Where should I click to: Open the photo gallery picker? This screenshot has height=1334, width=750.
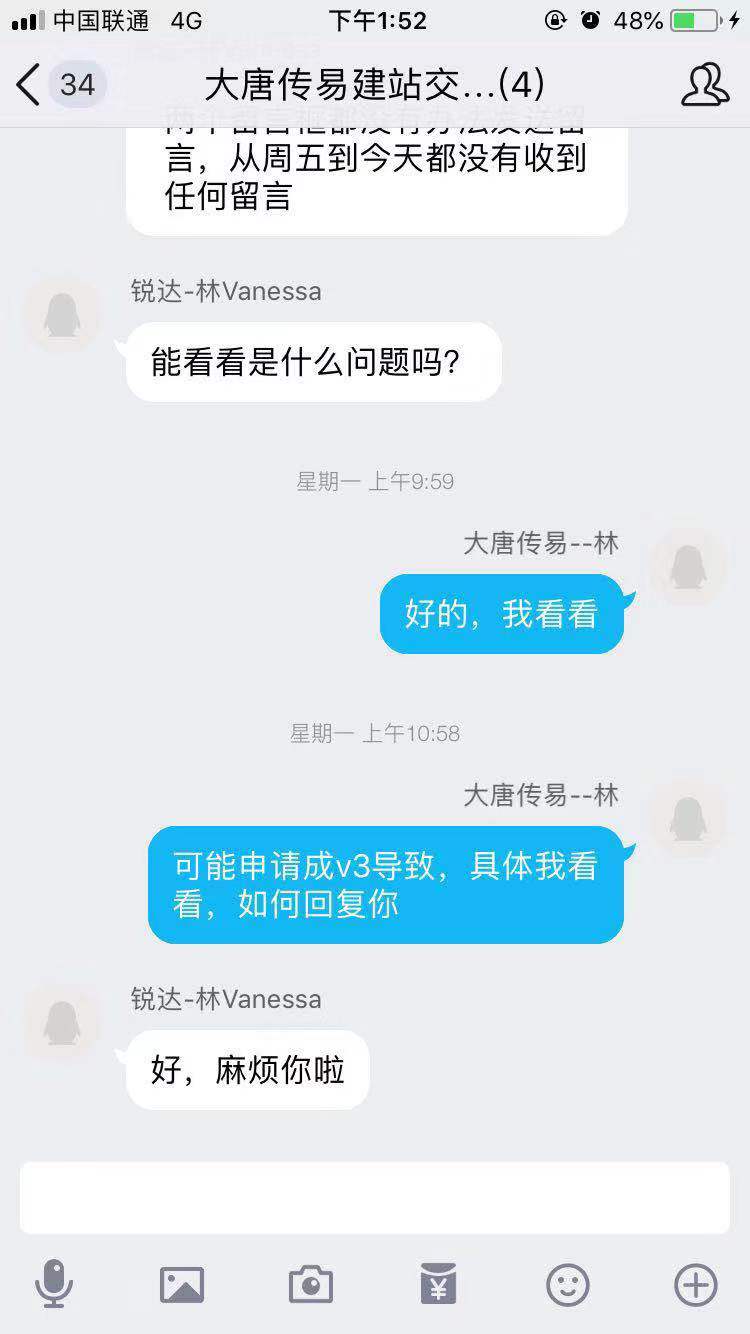[182, 1284]
